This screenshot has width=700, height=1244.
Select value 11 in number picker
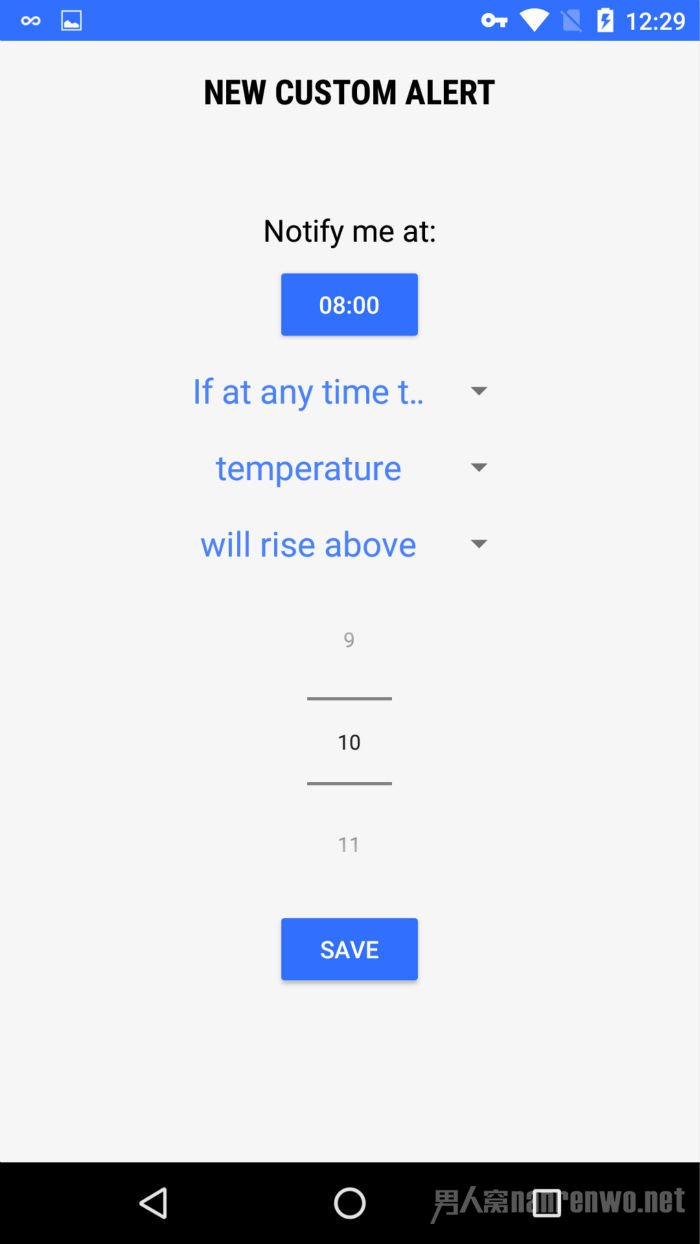349,844
